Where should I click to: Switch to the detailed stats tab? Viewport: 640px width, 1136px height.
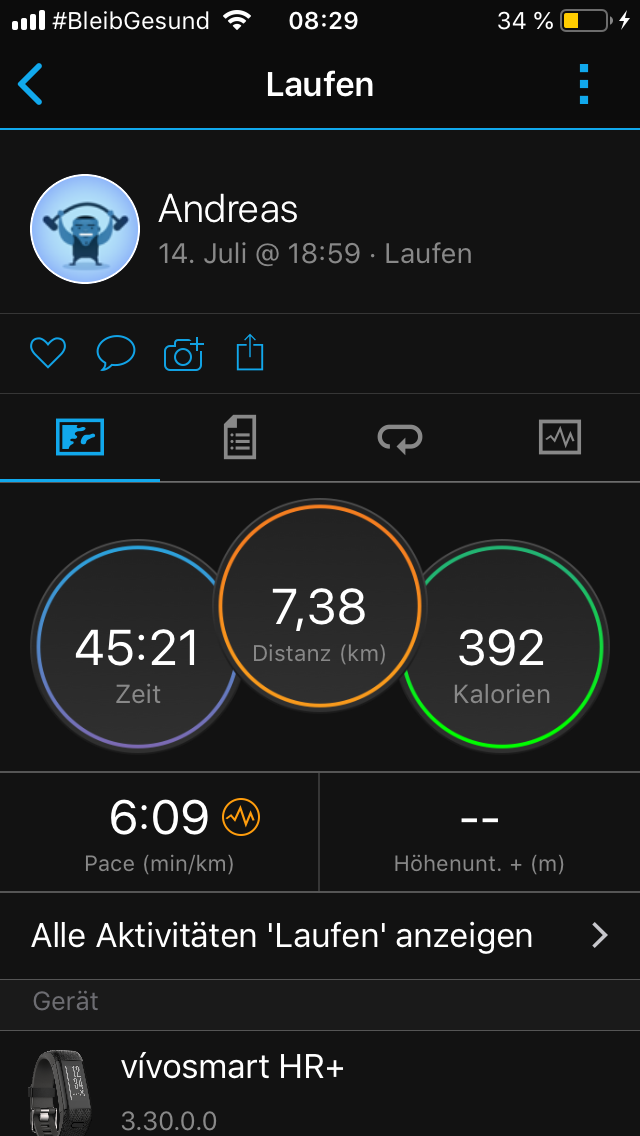[240, 438]
